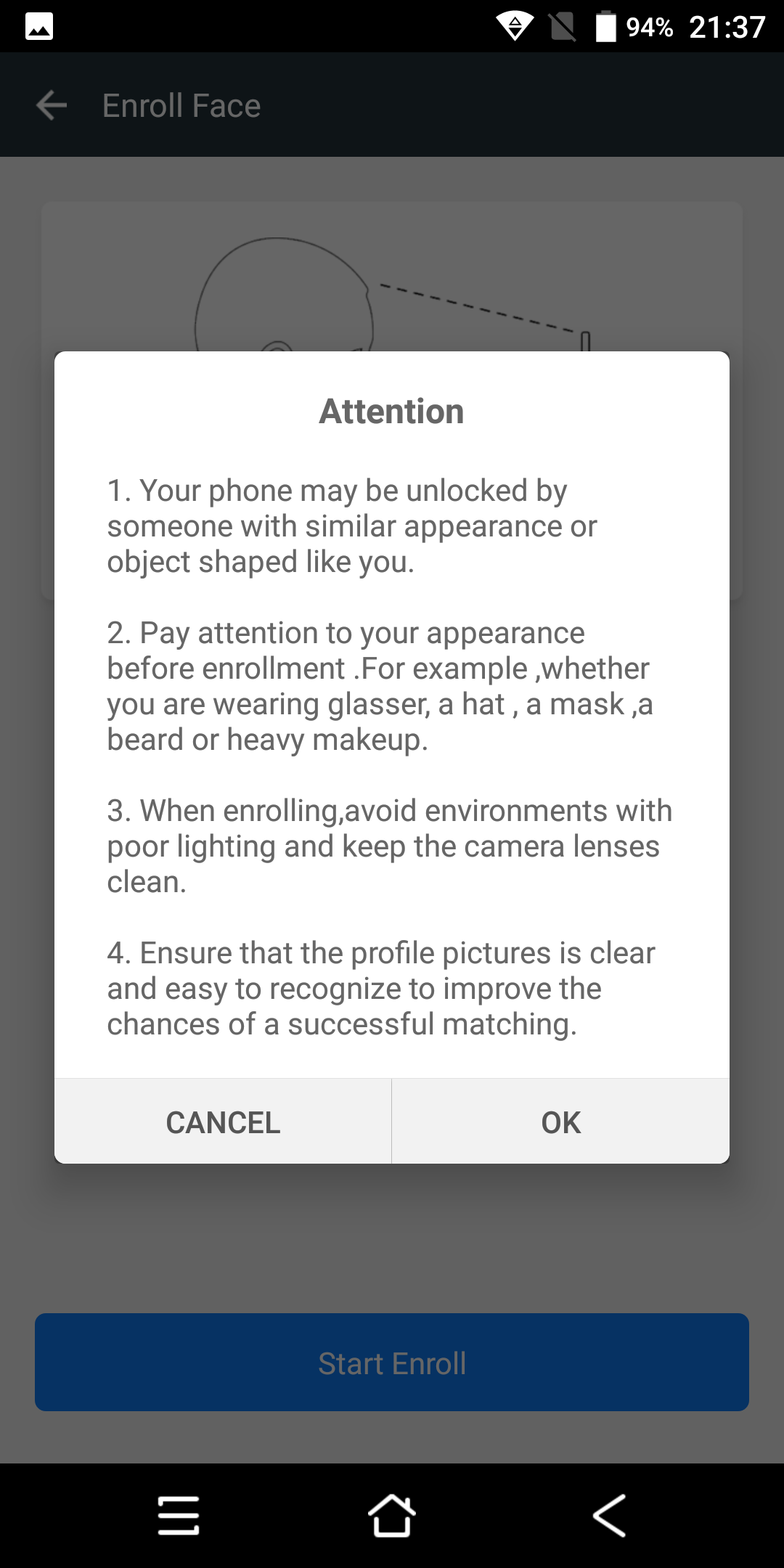Go to the home screen
This screenshot has width=784, height=1568.
point(392,1516)
